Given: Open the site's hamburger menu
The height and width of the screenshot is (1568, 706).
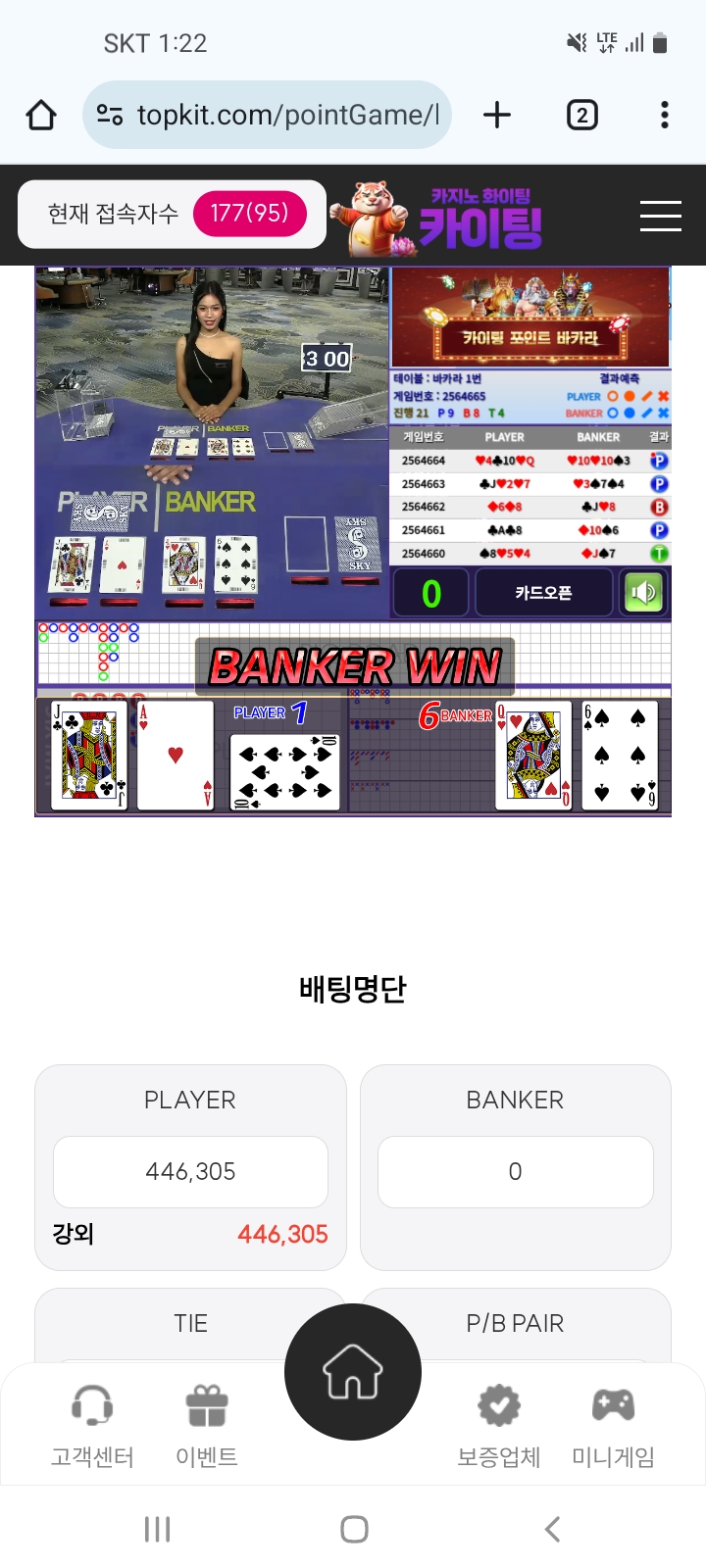Looking at the screenshot, I should (x=661, y=216).
